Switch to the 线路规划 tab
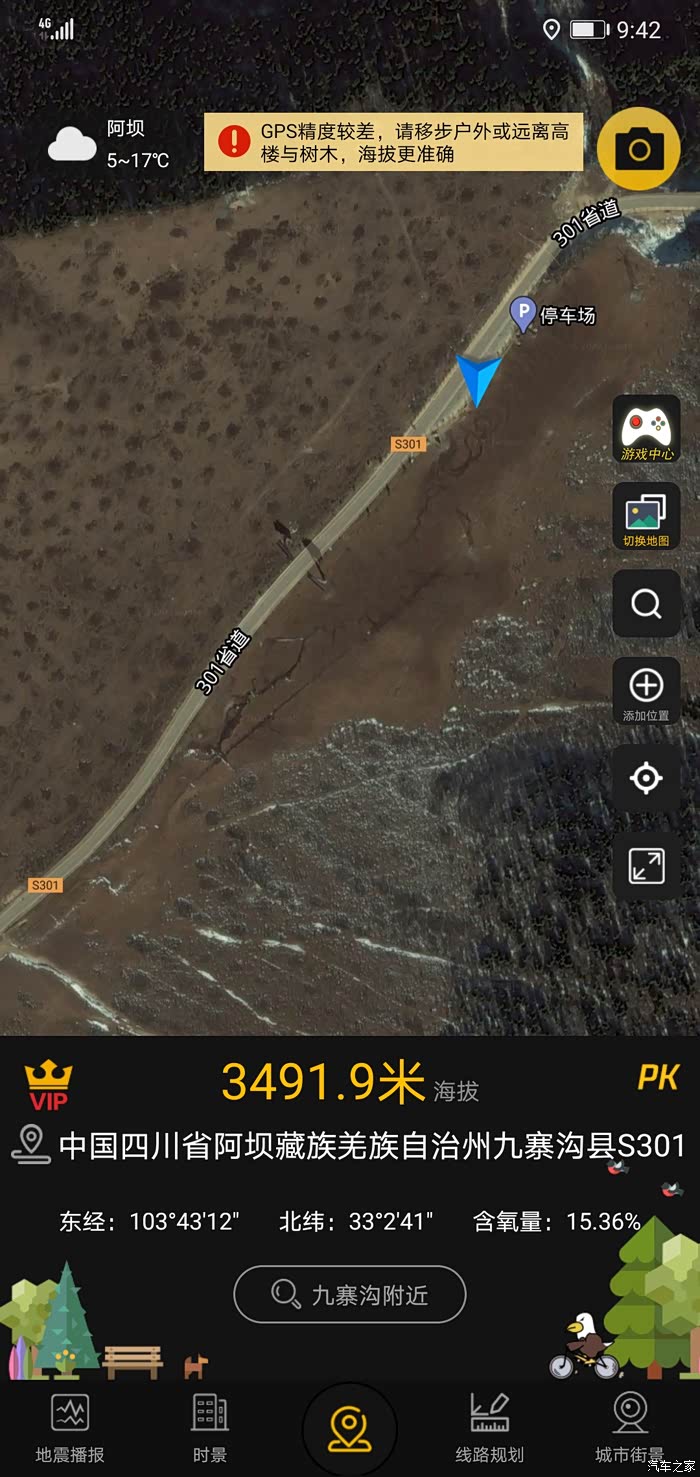Screen dimensions: 700x1477 point(490,1427)
